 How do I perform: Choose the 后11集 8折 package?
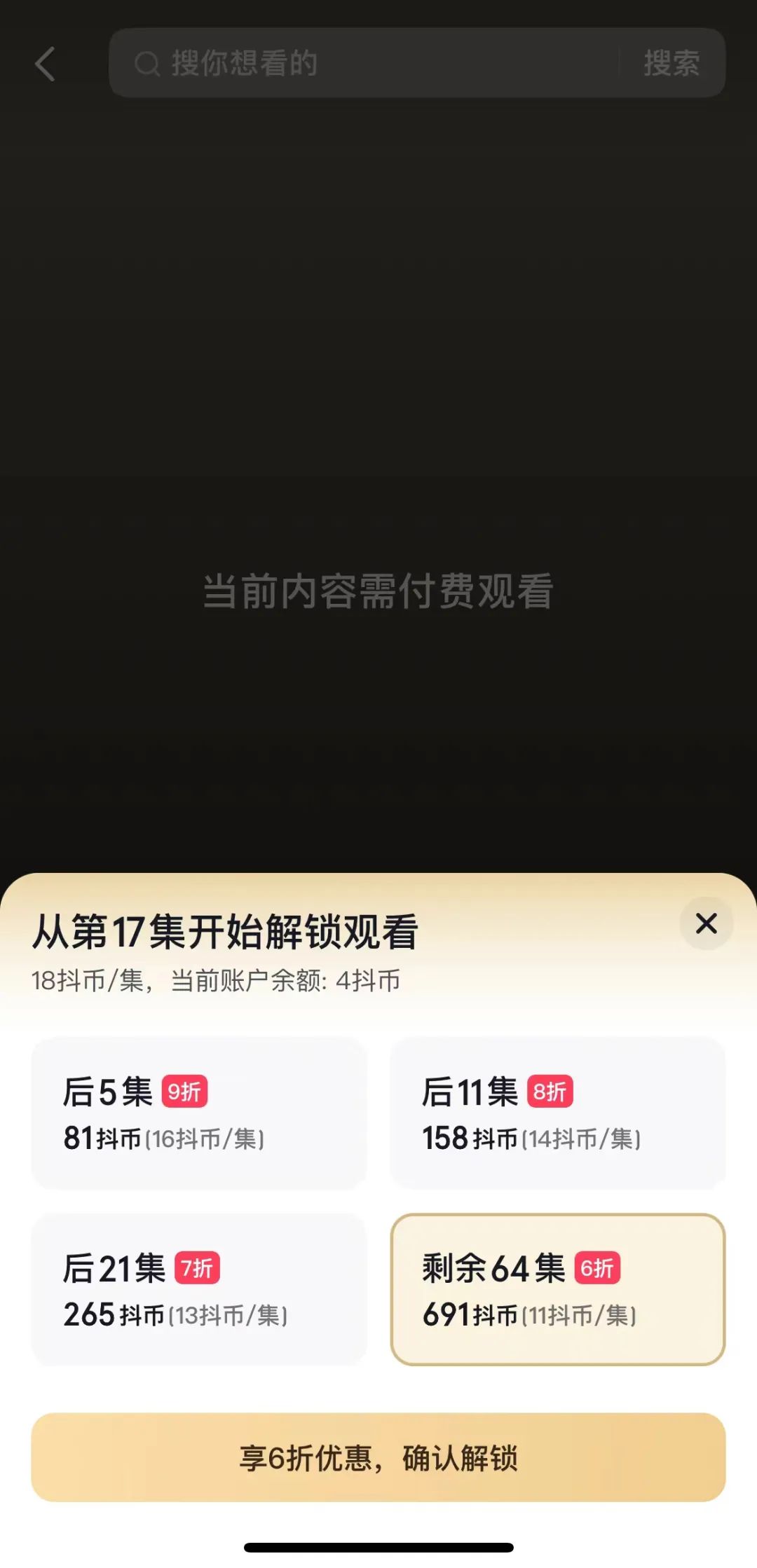[x=557, y=1113]
